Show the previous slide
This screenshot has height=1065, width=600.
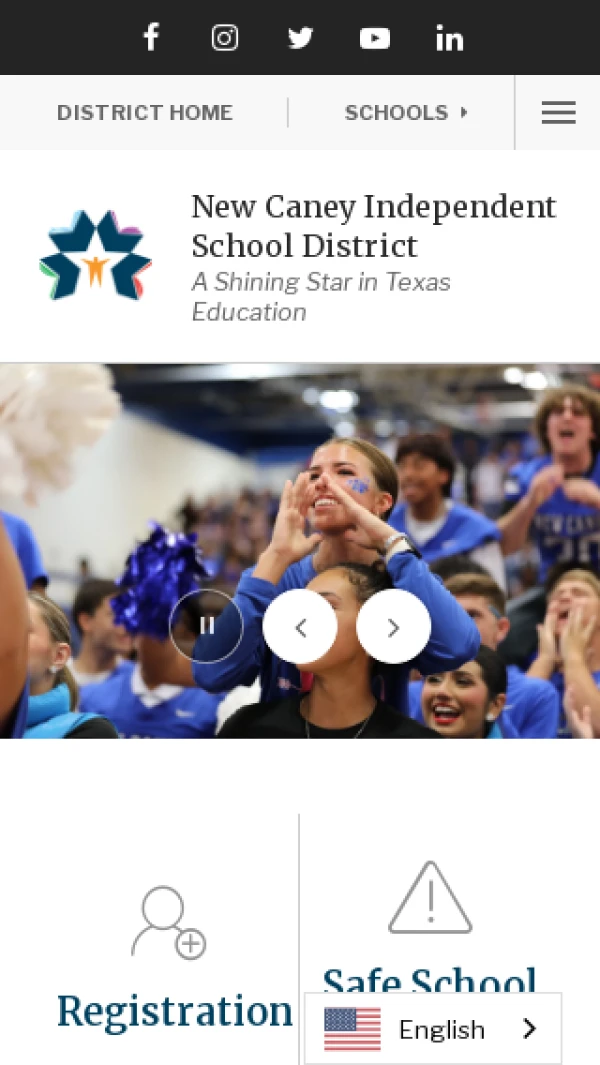300,627
